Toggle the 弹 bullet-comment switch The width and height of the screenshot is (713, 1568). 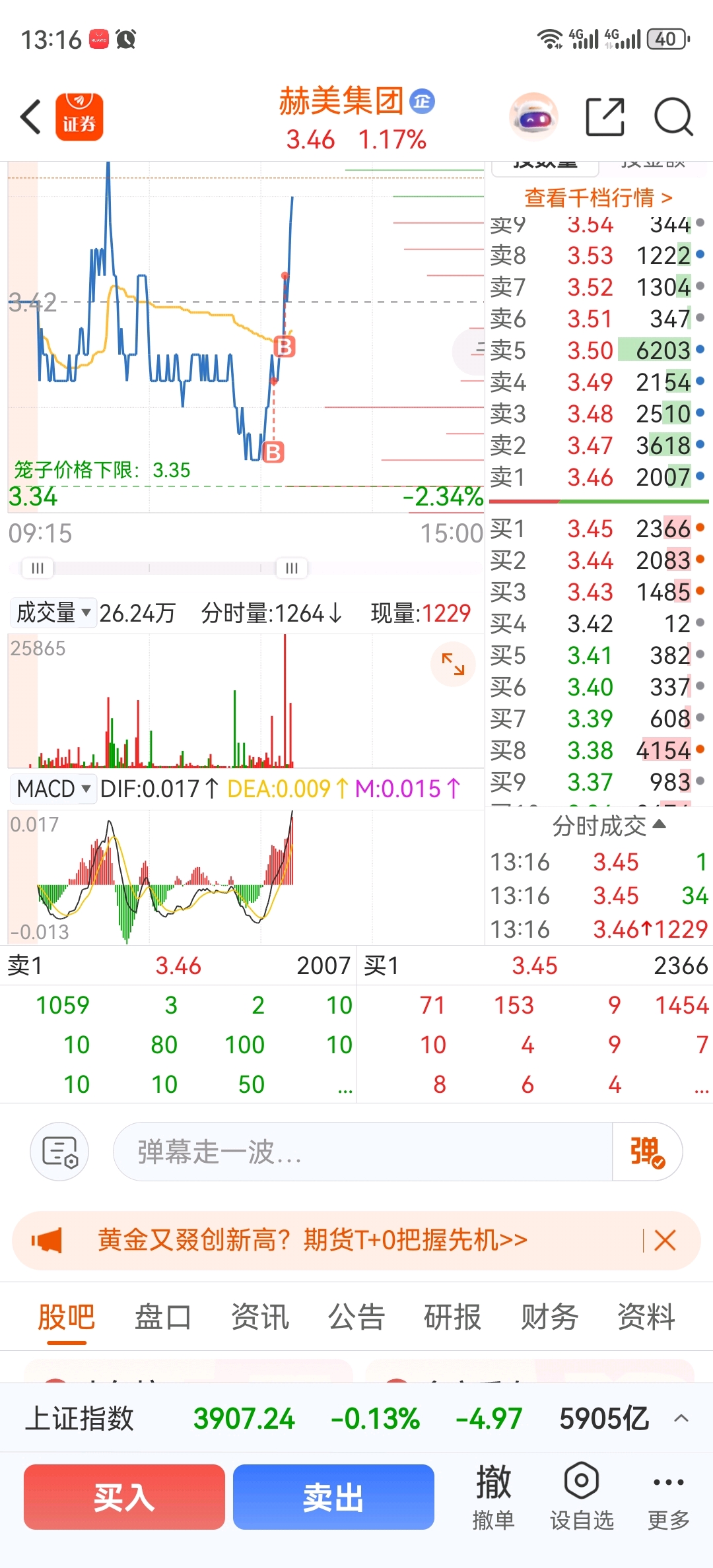[647, 1152]
